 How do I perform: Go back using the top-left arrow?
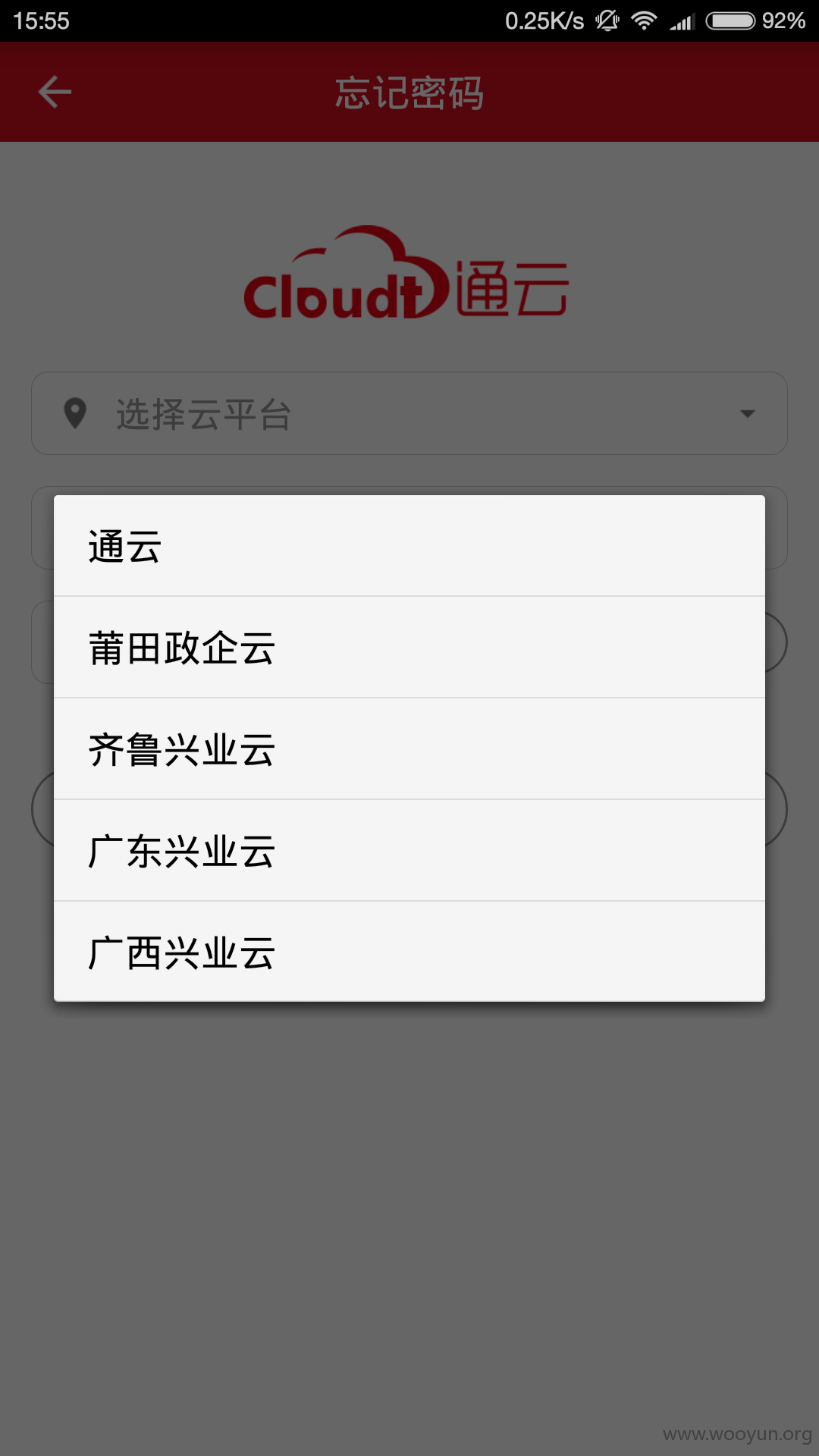click(x=55, y=92)
